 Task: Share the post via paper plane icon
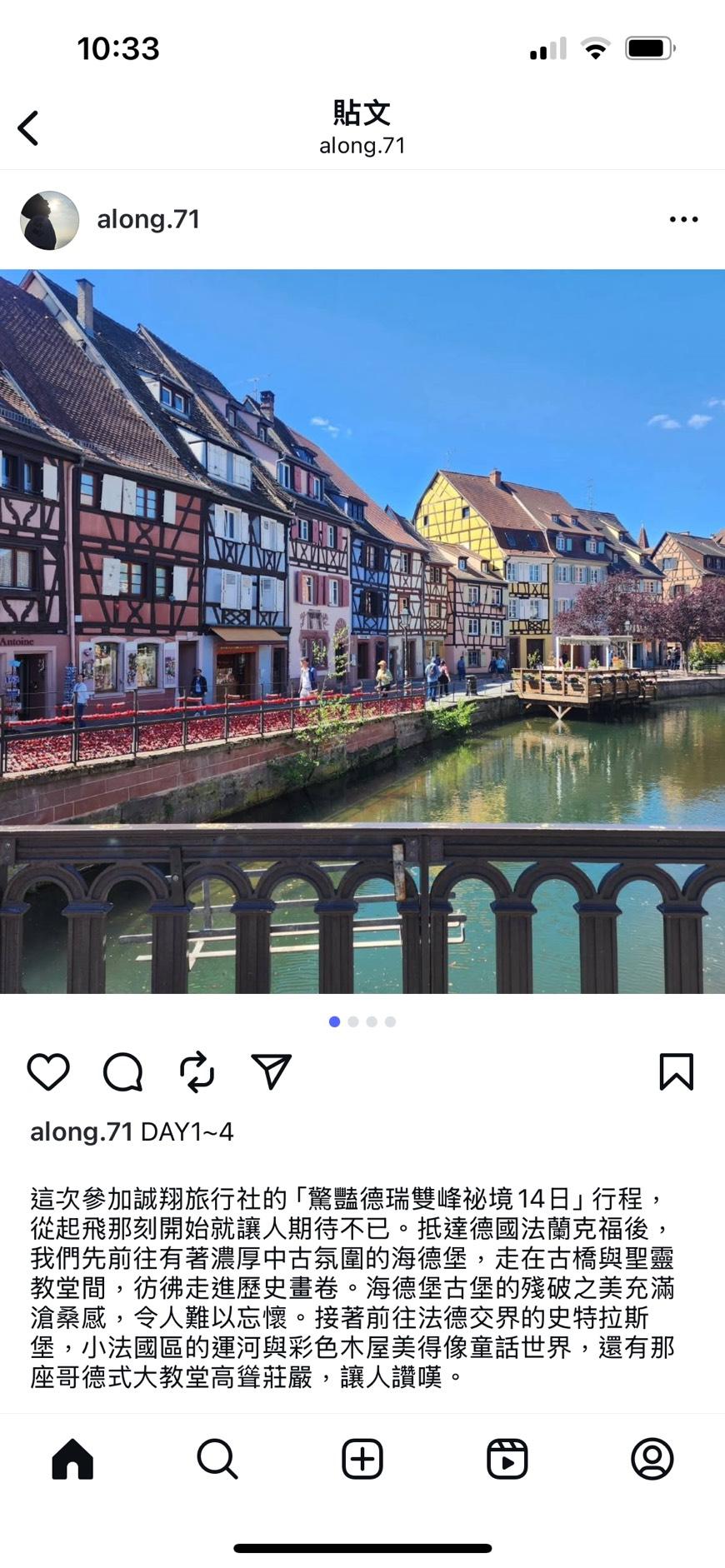pyautogui.click(x=272, y=1071)
